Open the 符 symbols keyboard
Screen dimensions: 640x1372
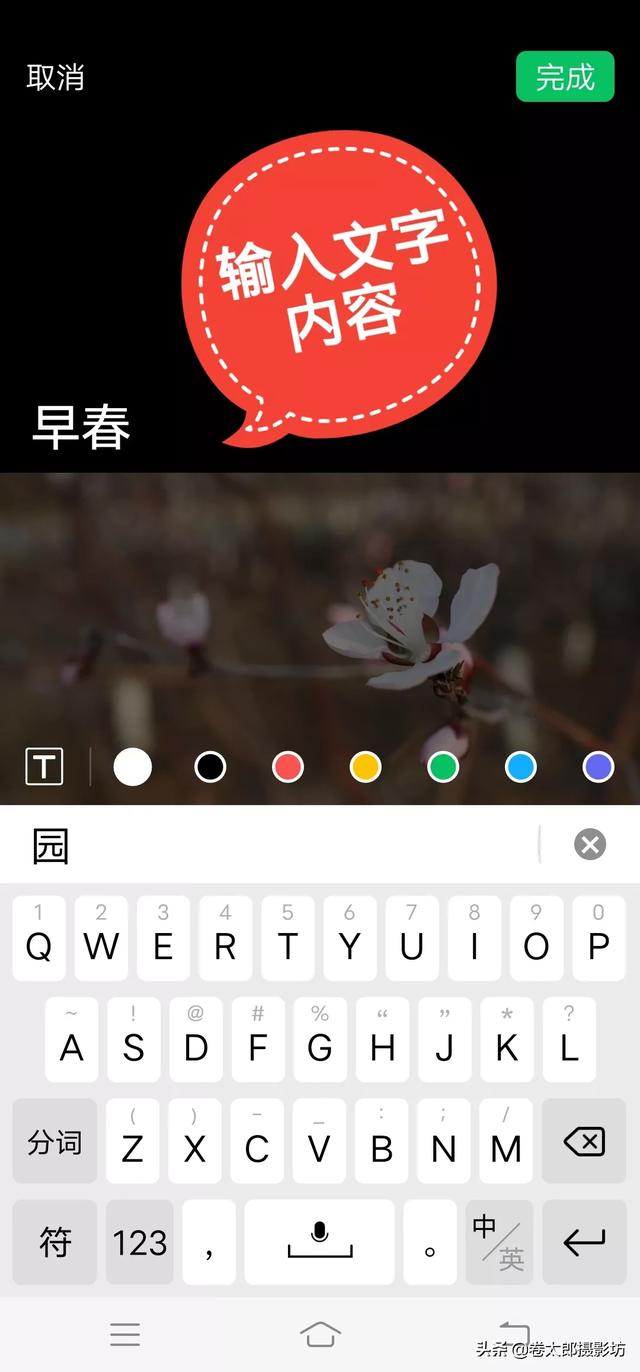pos(55,1243)
